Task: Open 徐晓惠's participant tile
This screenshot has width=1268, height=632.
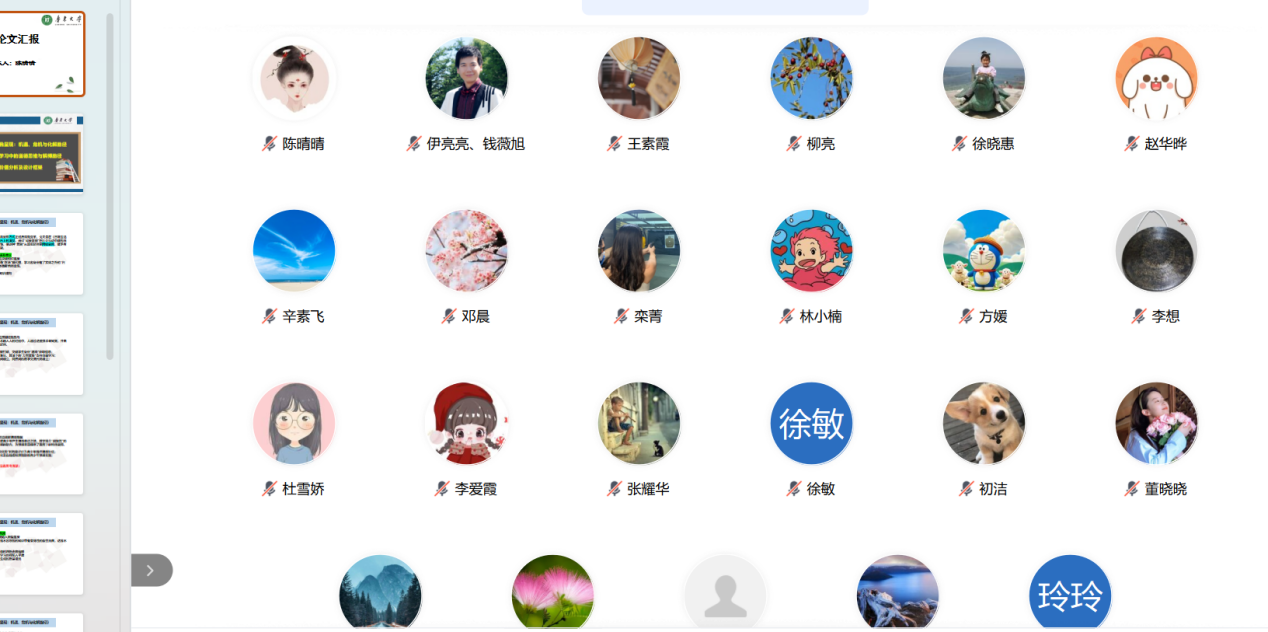Action: click(x=984, y=79)
